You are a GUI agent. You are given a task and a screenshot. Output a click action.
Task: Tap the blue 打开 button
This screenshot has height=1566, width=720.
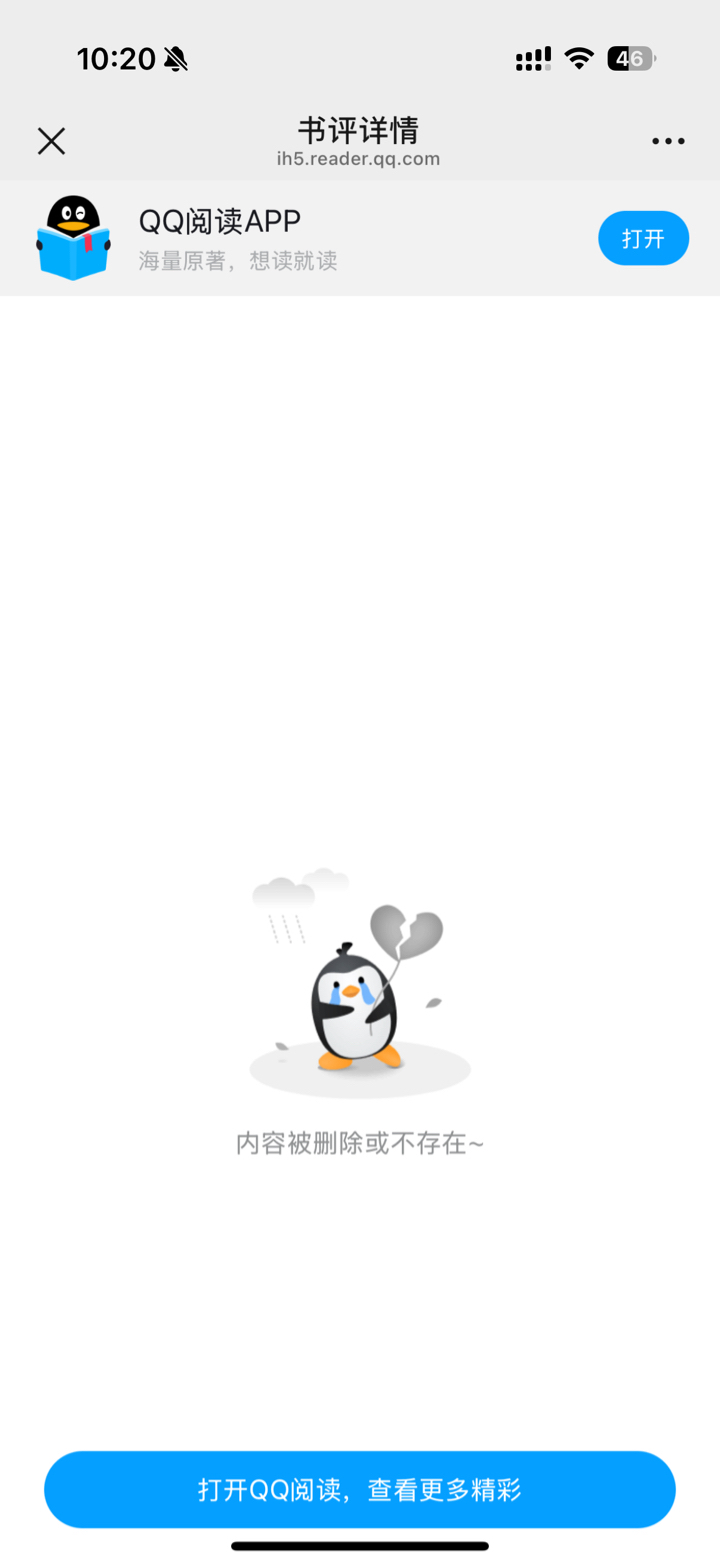pyautogui.click(x=643, y=238)
